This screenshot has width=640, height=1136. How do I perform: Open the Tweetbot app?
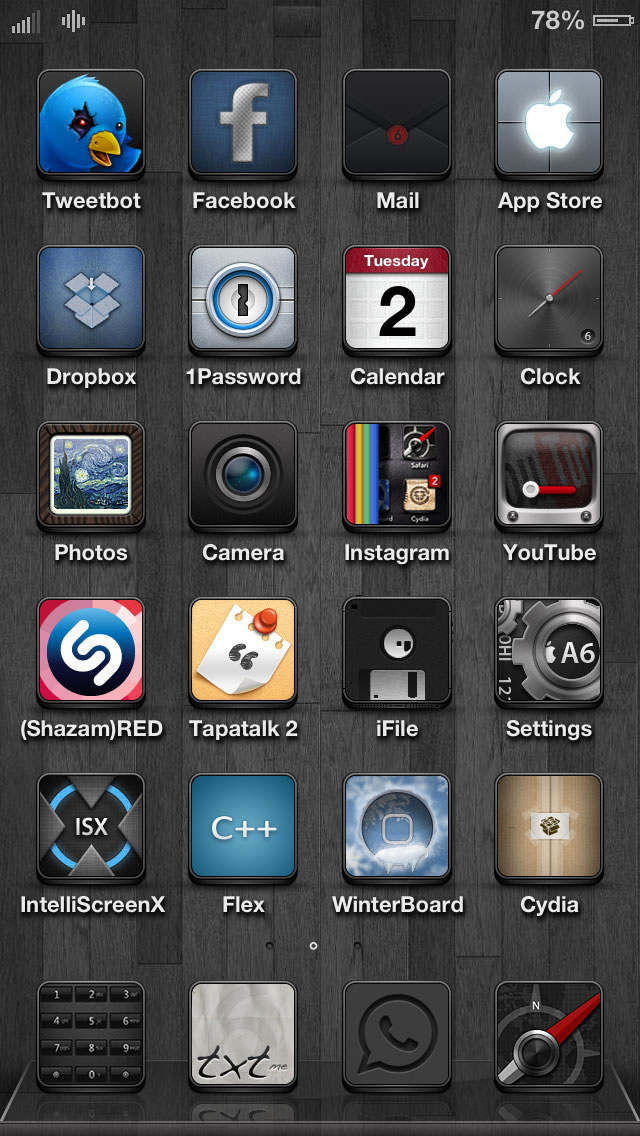pyautogui.click(x=91, y=124)
